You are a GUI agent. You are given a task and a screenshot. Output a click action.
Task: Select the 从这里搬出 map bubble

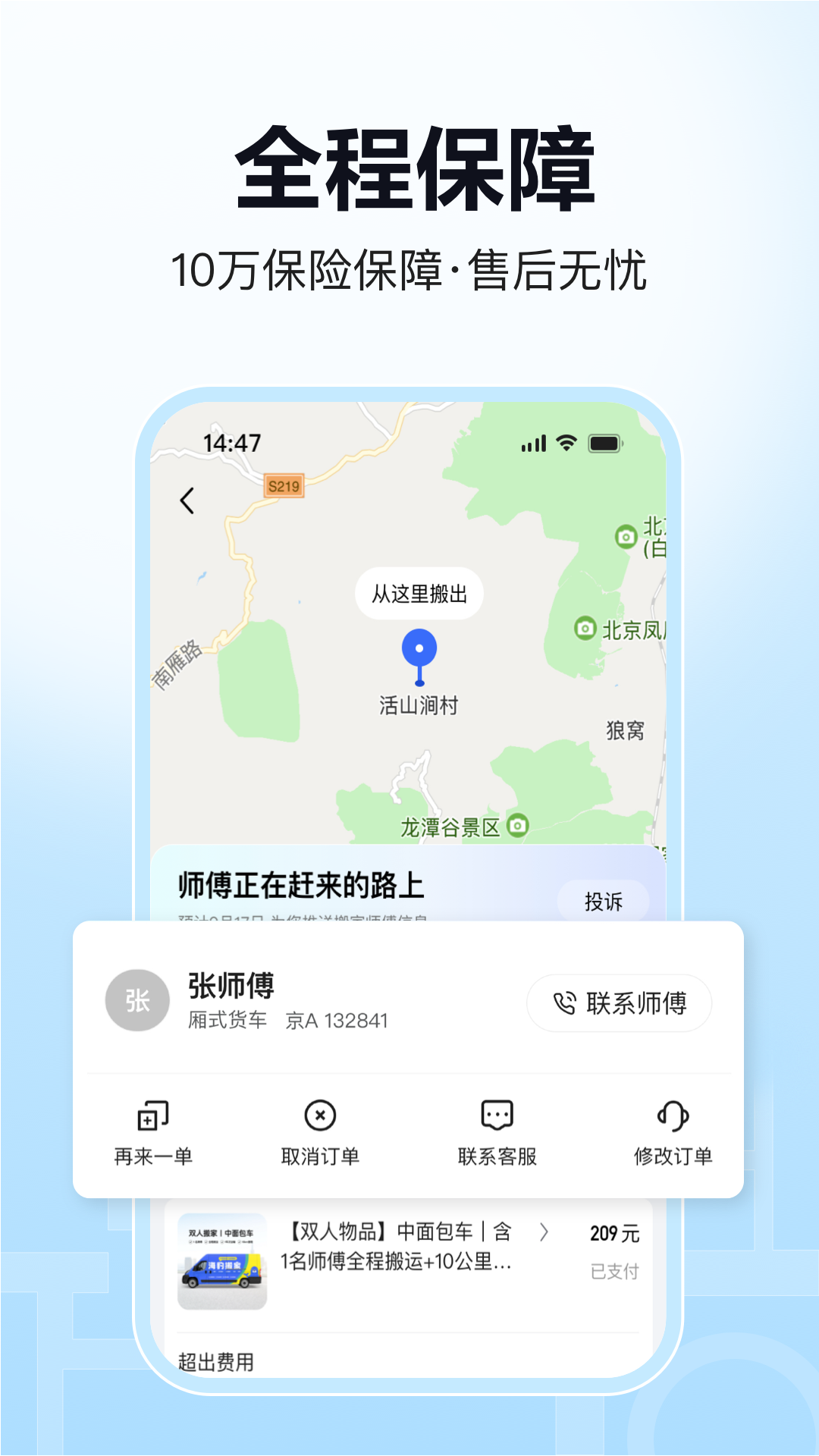click(419, 594)
